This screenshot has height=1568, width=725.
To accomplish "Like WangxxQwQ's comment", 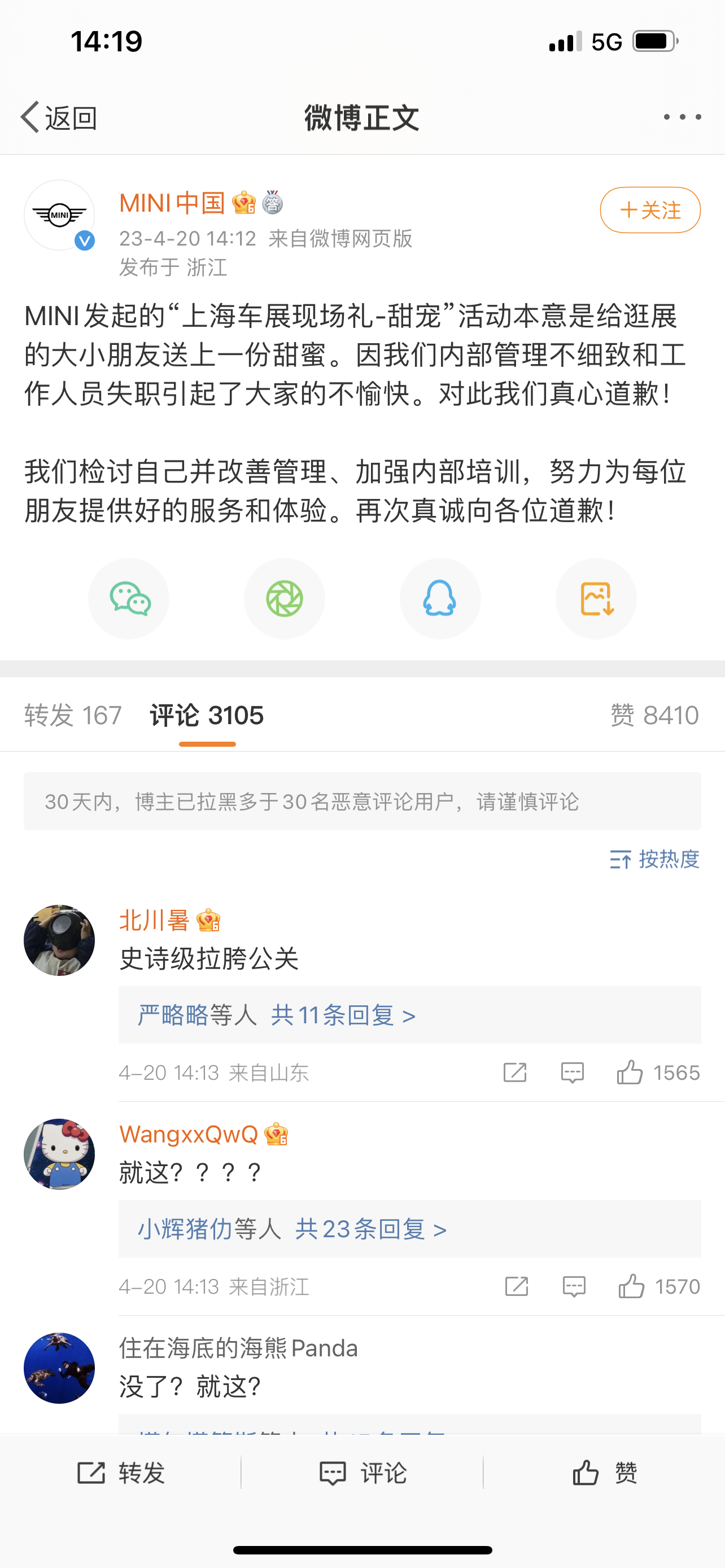I will pos(631,1287).
